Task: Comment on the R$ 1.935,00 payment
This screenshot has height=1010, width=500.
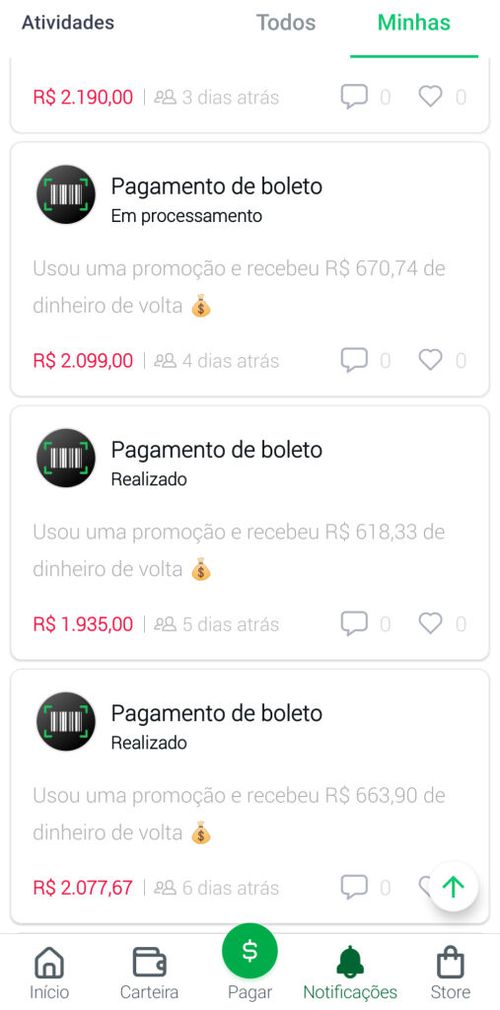Action: (x=354, y=624)
